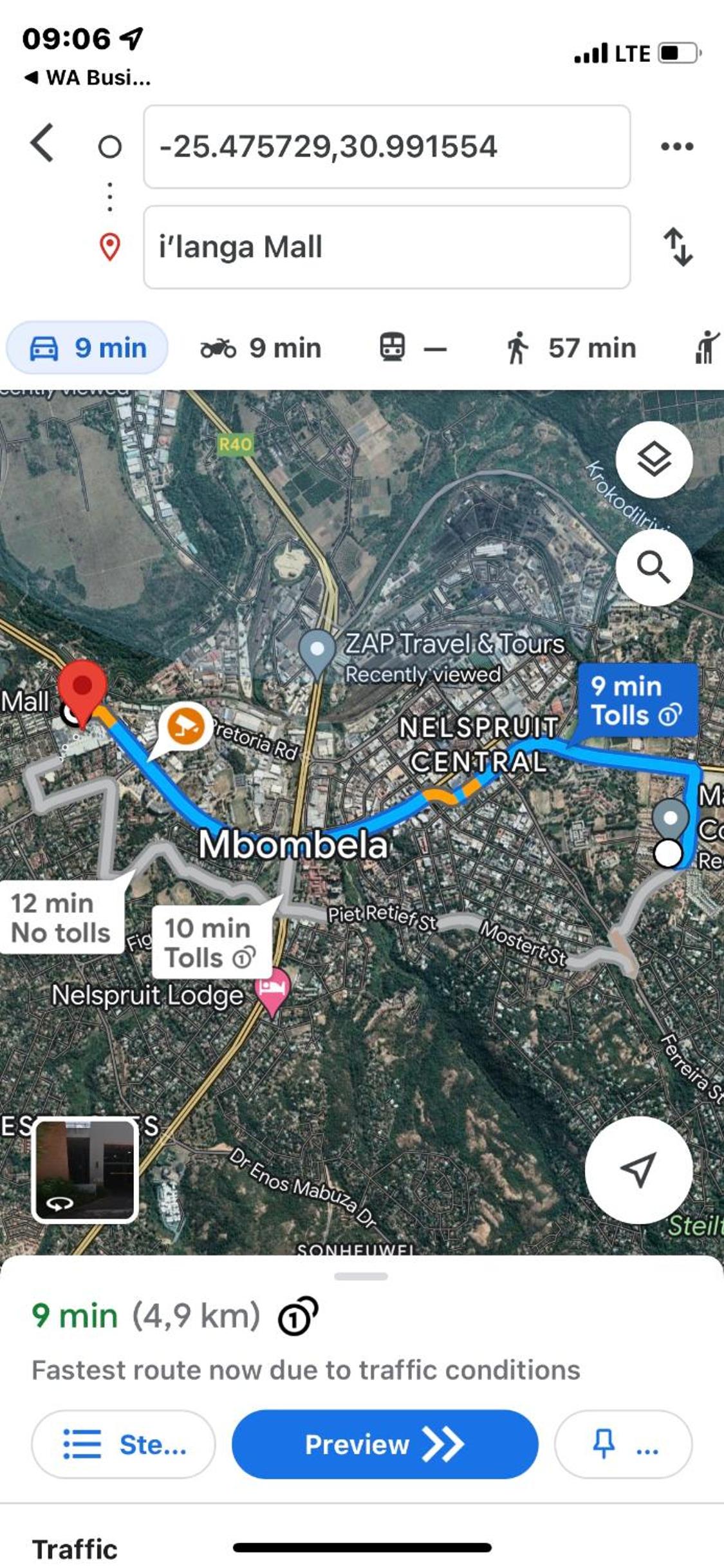Switch to walking 57 min mode

tap(570, 348)
